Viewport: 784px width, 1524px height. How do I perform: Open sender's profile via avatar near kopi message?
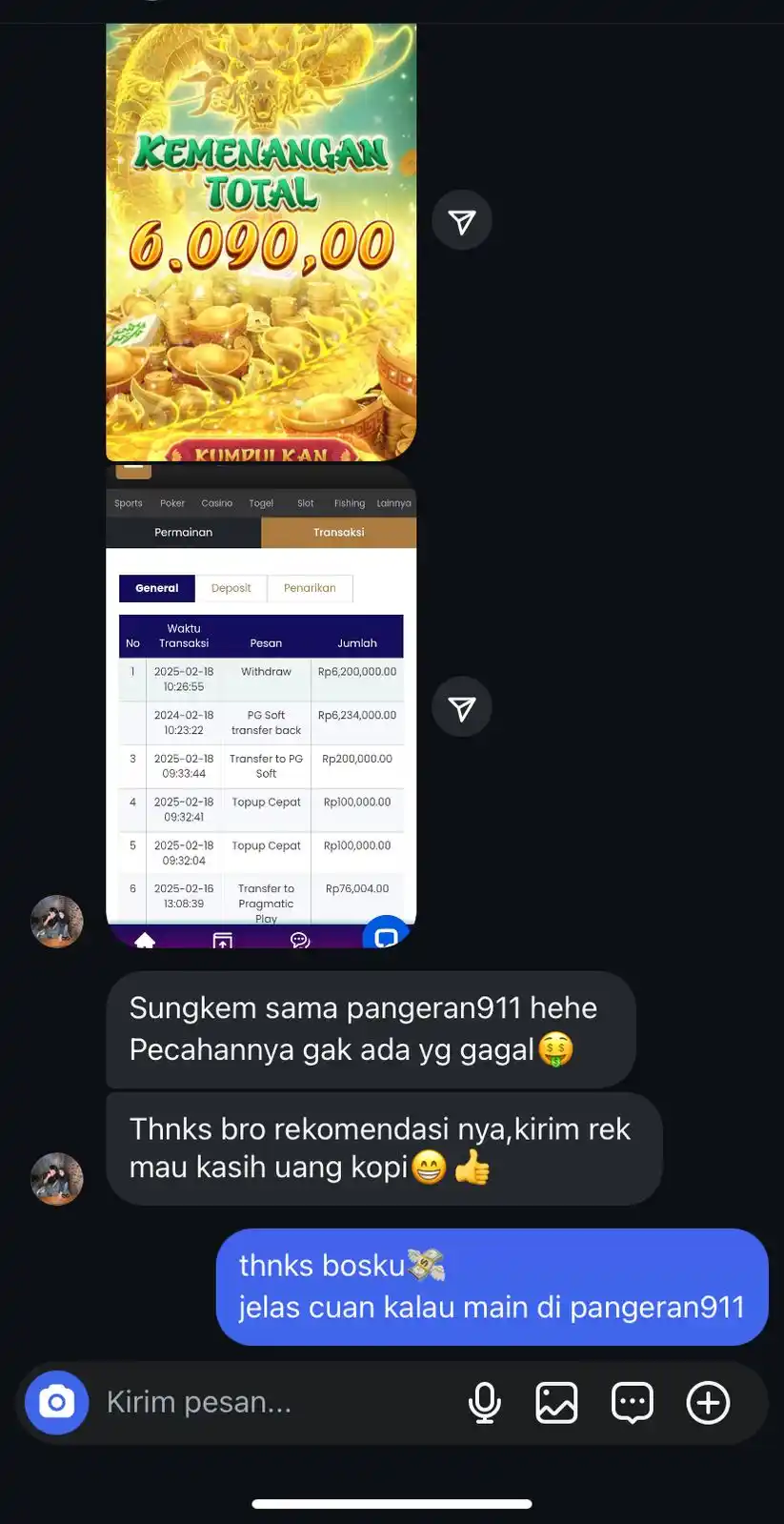57,1178
